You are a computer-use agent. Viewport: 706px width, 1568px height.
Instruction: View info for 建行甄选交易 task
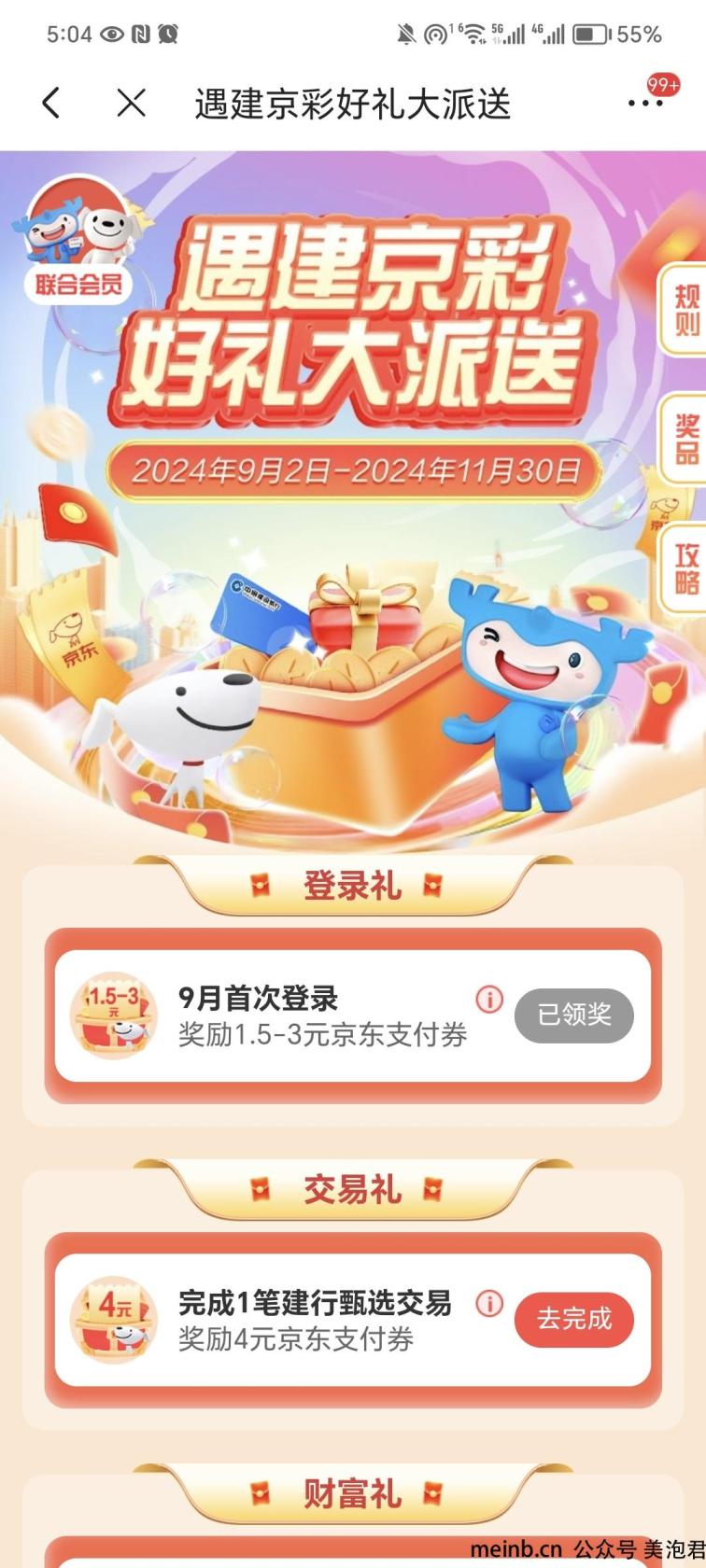pyautogui.click(x=489, y=1304)
